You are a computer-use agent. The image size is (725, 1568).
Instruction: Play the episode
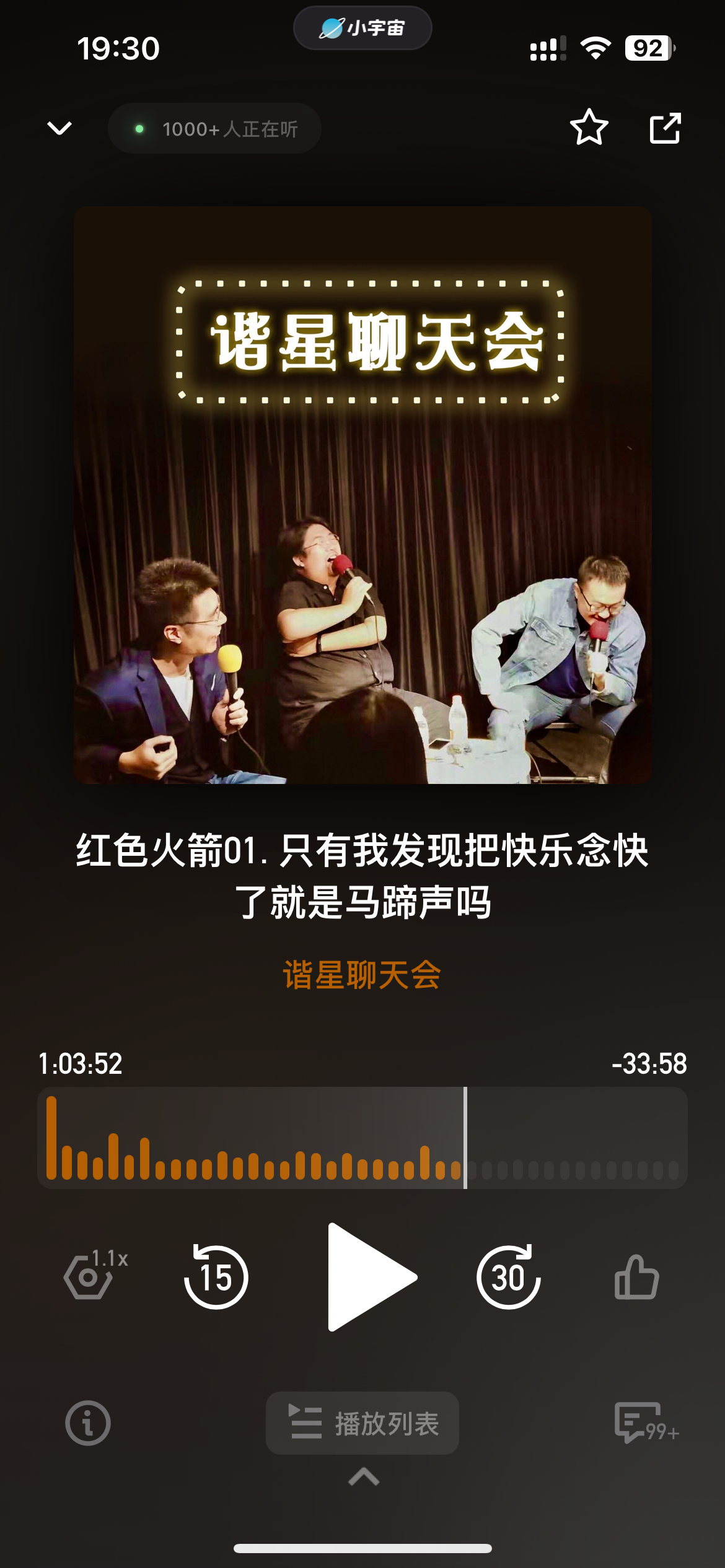pyautogui.click(x=369, y=1277)
